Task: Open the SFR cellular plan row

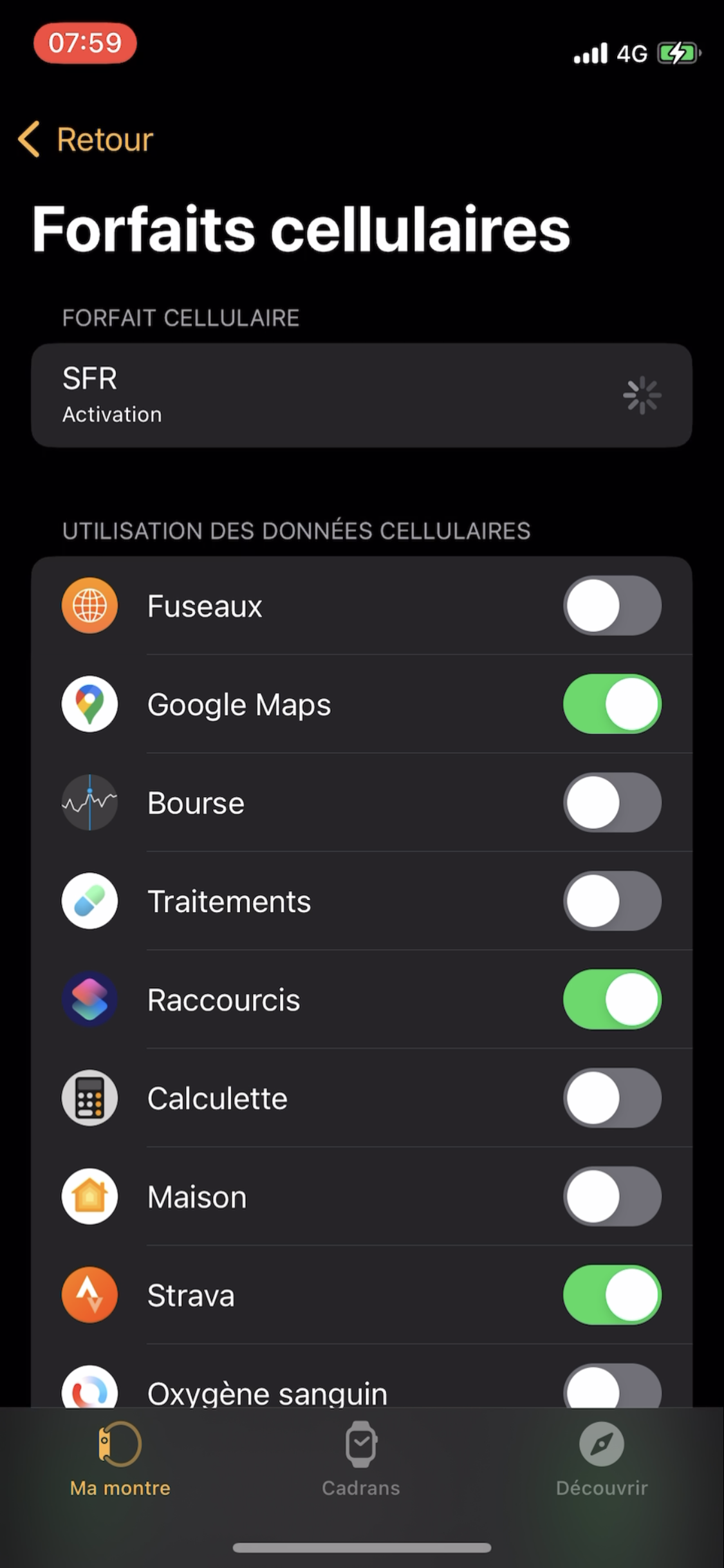Action: pos(361,395)
